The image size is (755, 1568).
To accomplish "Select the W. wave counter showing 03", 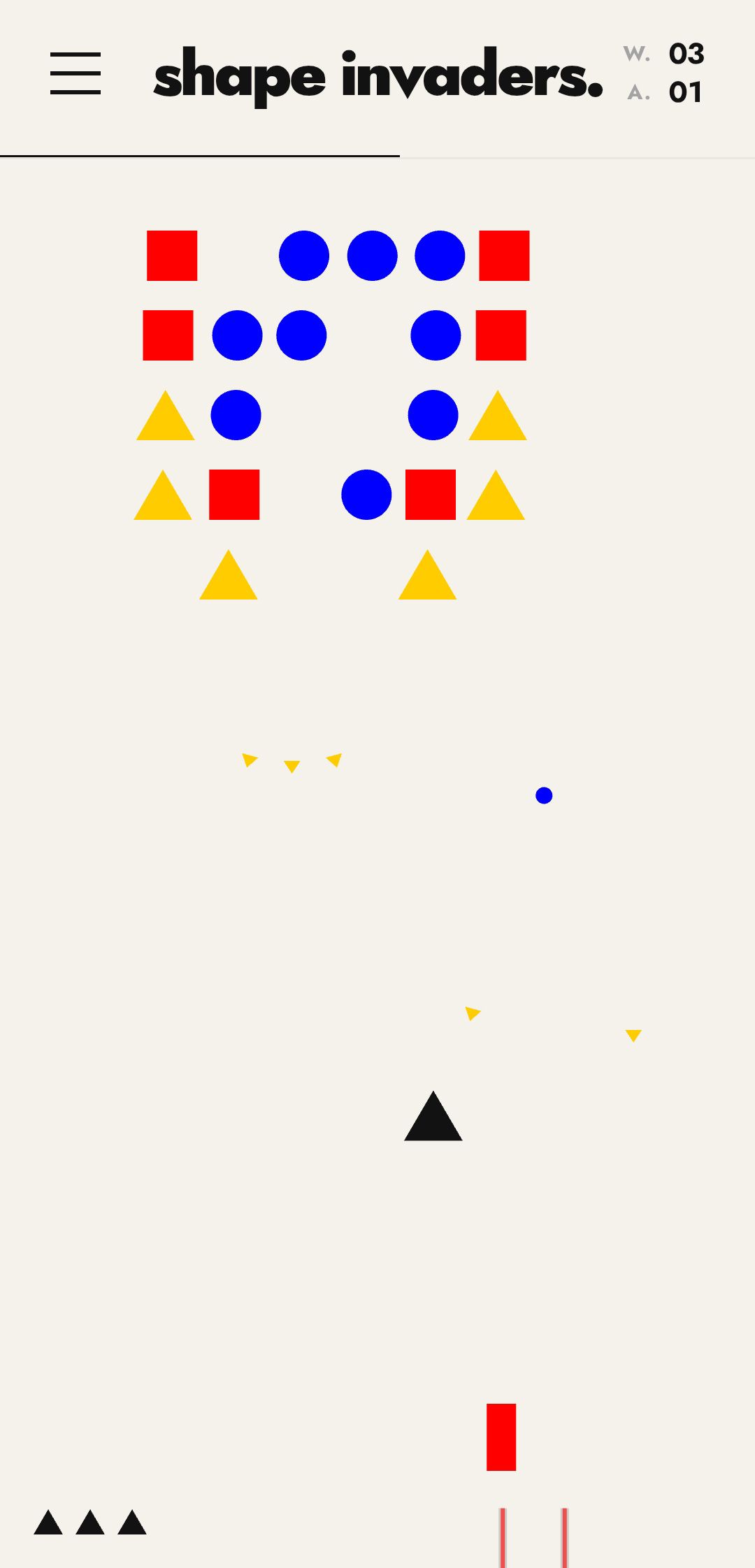I will click(x=664, y=55).
